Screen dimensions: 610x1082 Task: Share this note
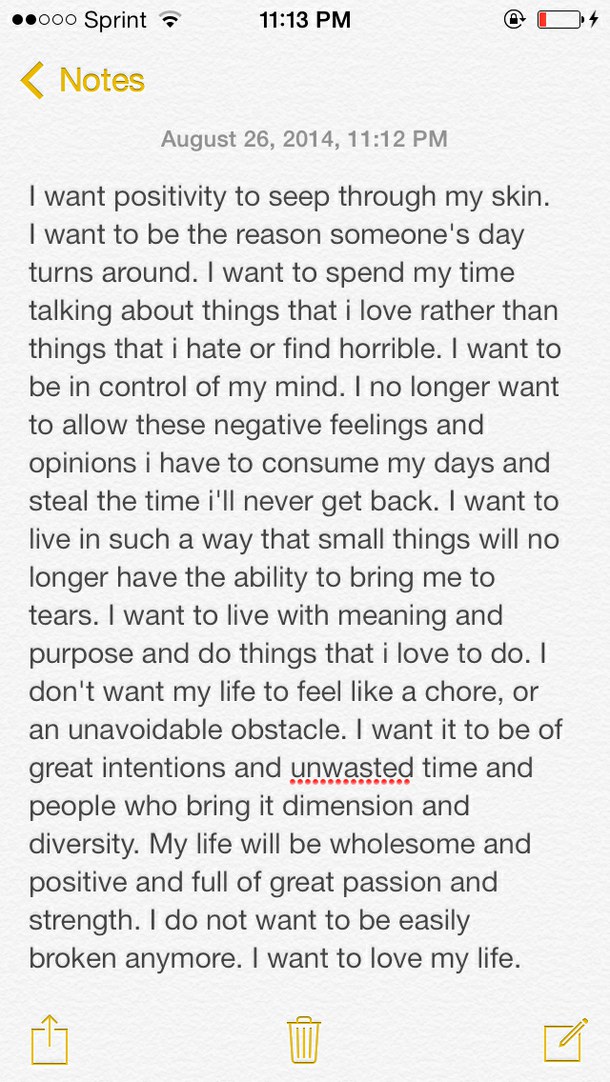(48, 1039)
